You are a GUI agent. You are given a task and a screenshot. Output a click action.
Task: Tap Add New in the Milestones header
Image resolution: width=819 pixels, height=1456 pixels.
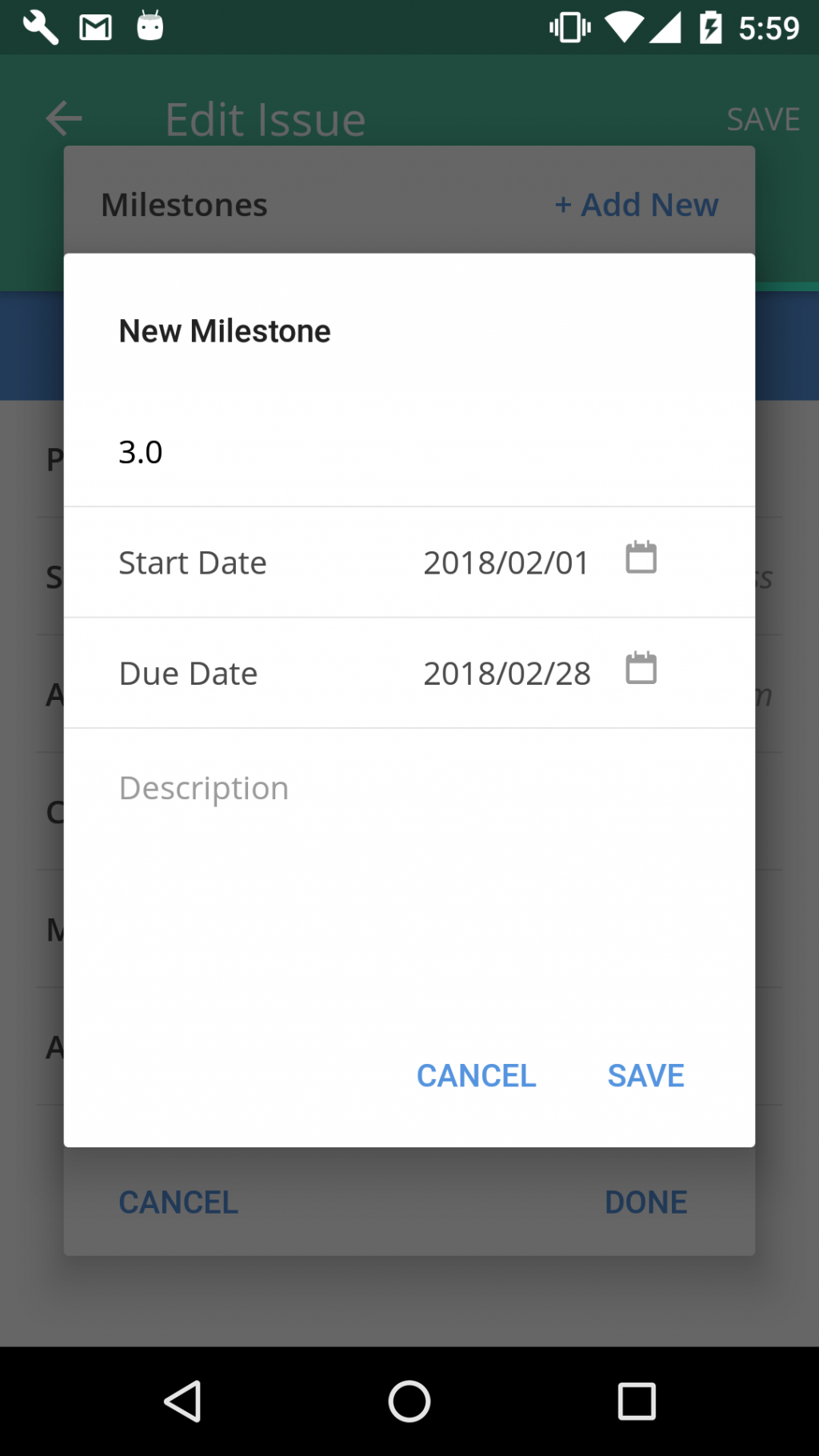pos(636,205)
